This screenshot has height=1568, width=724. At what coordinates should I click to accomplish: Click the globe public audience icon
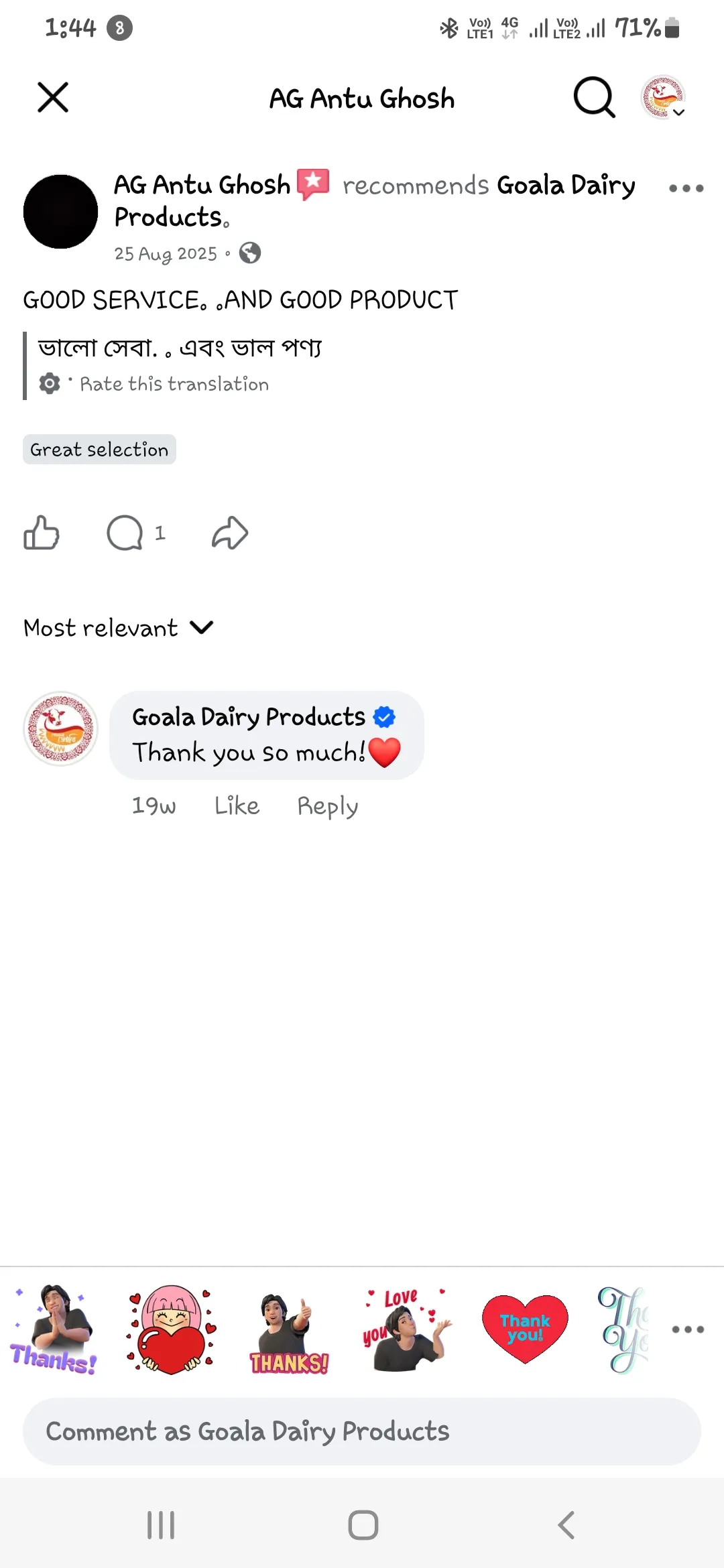pyautogui.click(x=249, y=253)
